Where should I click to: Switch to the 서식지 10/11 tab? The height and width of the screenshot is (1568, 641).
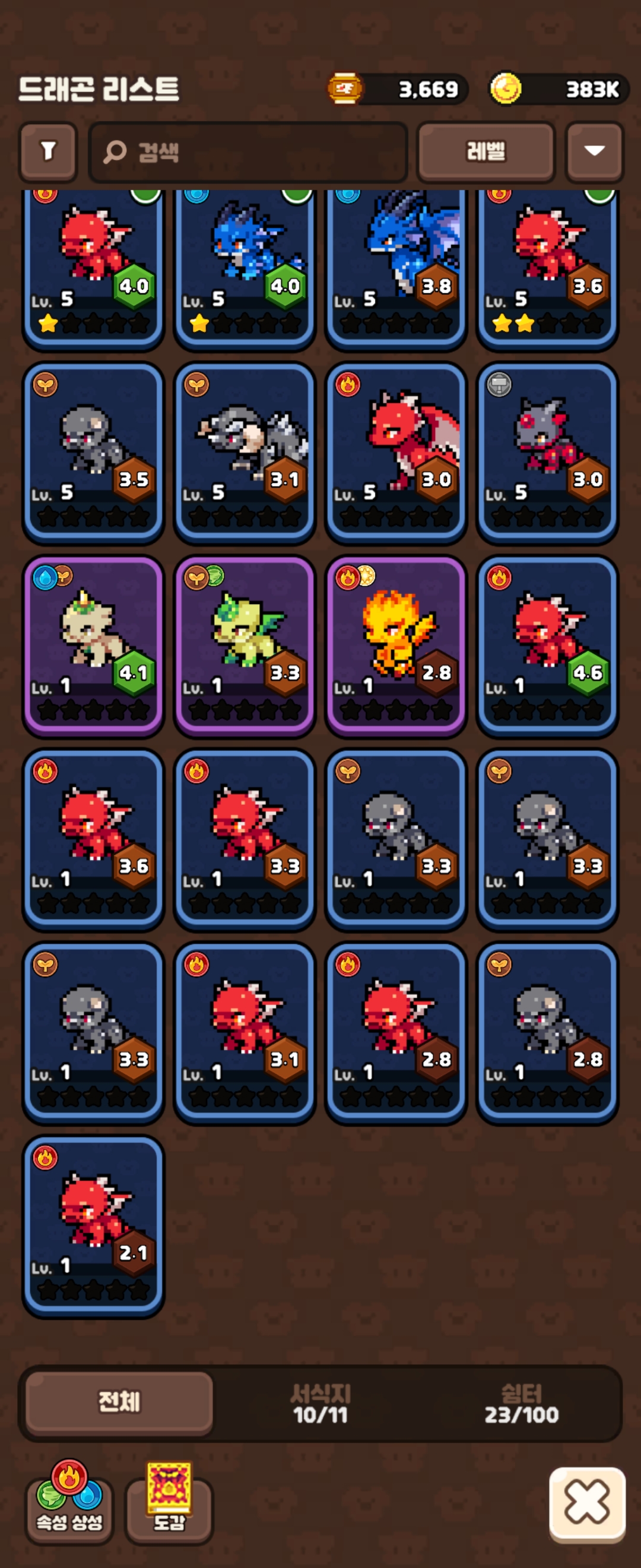click(320, 1403)
